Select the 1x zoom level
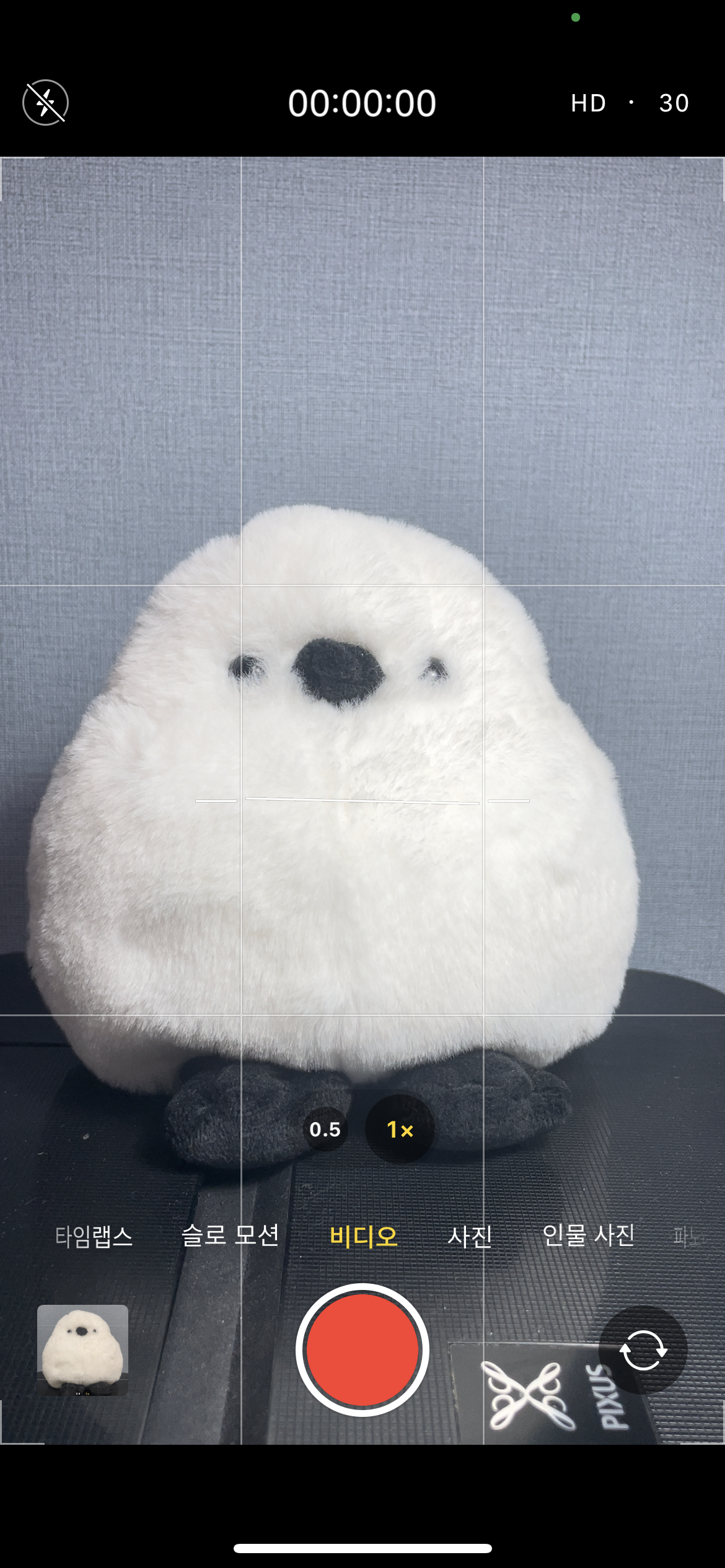 click(x=400, y=1129)
